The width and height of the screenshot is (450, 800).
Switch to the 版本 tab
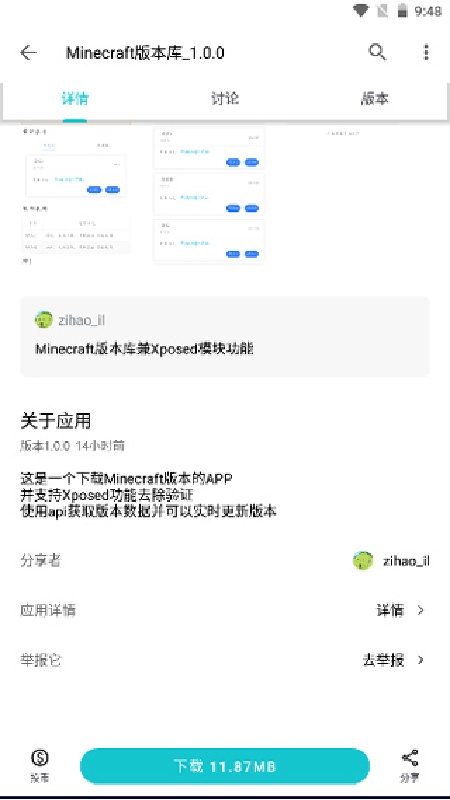coord(374,98)
